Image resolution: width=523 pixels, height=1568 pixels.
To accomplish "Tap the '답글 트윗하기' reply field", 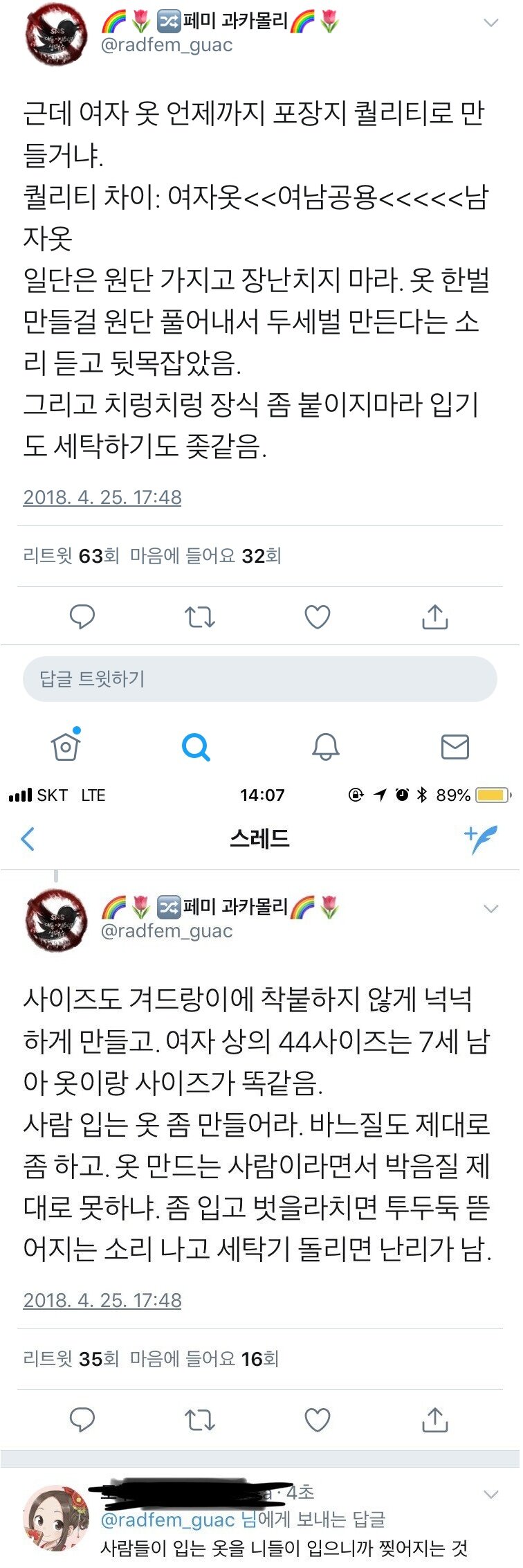I will tap(260, 678).
